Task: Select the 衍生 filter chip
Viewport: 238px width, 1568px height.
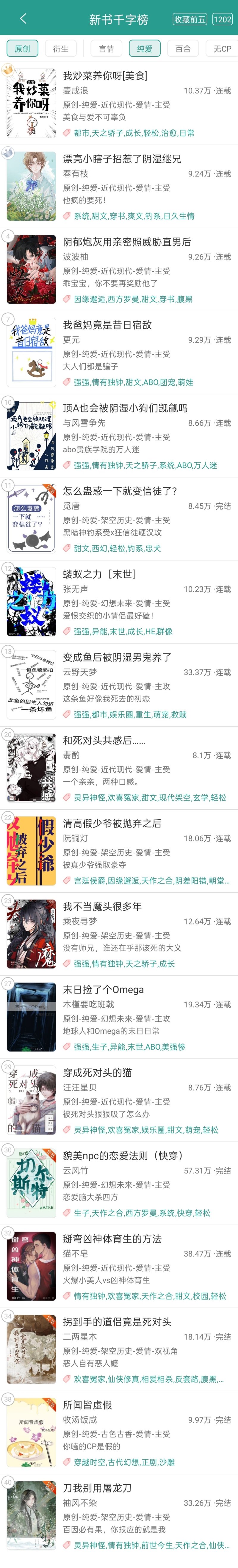Action: 61,49
